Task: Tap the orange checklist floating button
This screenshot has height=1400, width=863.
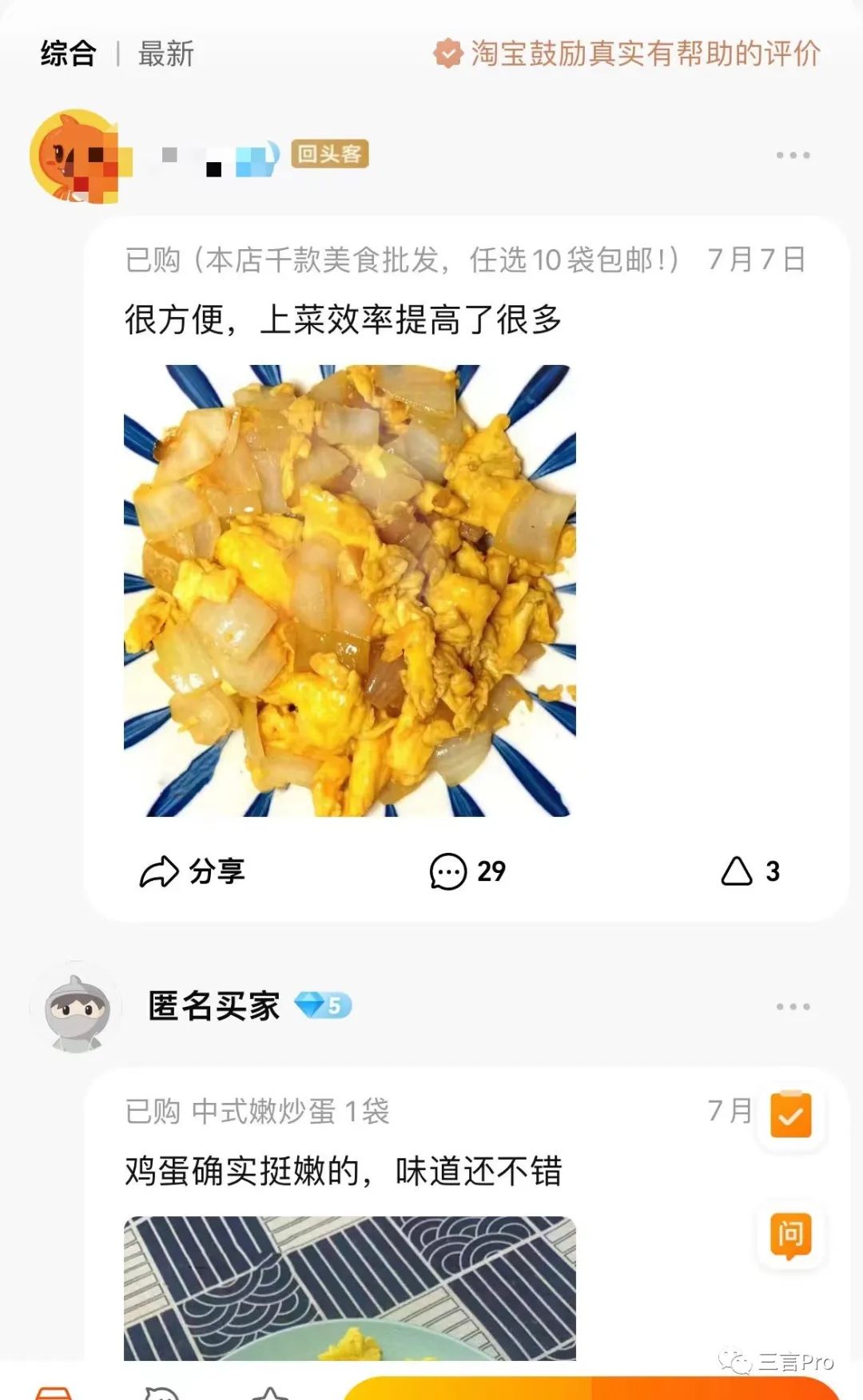Action: coord(790,1115)
